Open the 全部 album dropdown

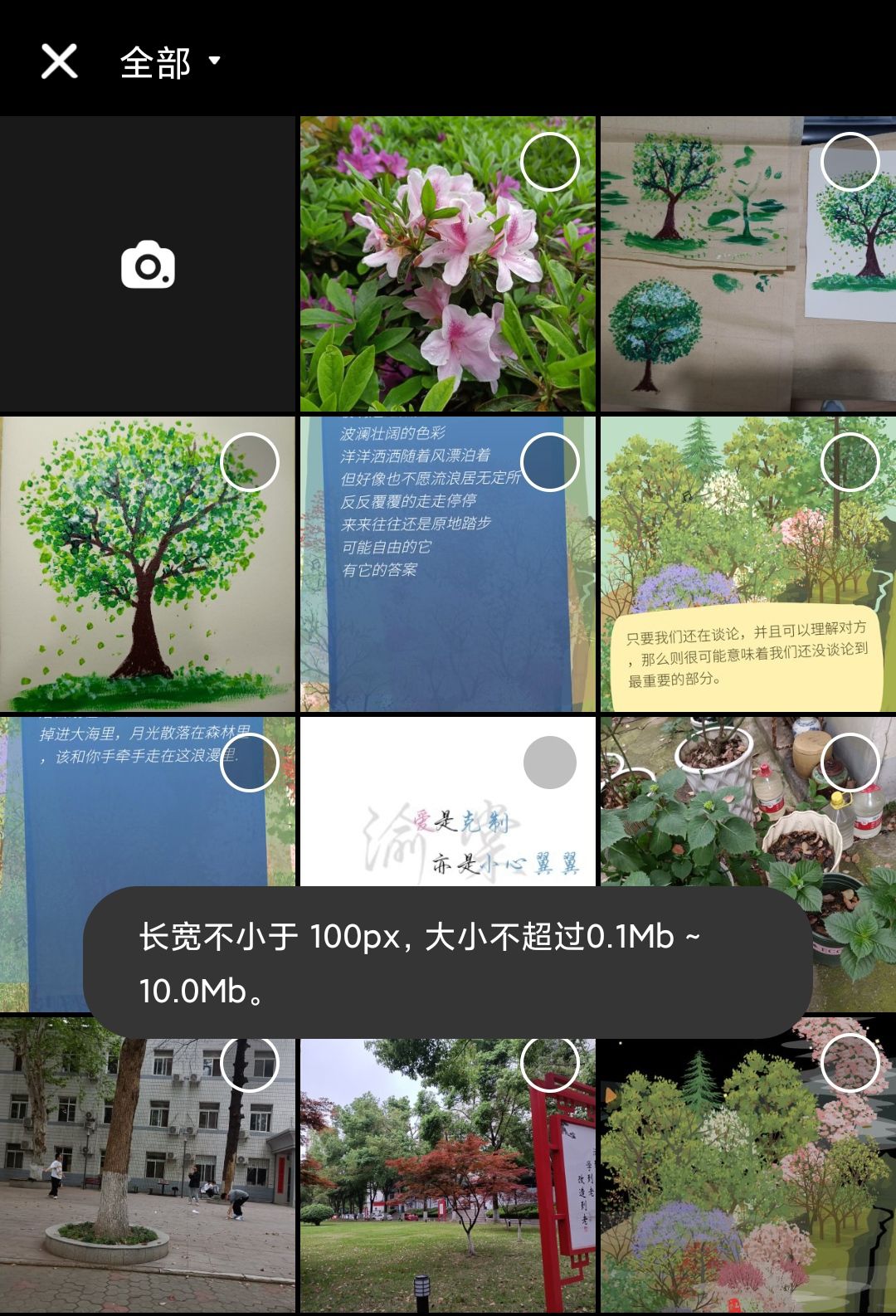tap(171, 62)
